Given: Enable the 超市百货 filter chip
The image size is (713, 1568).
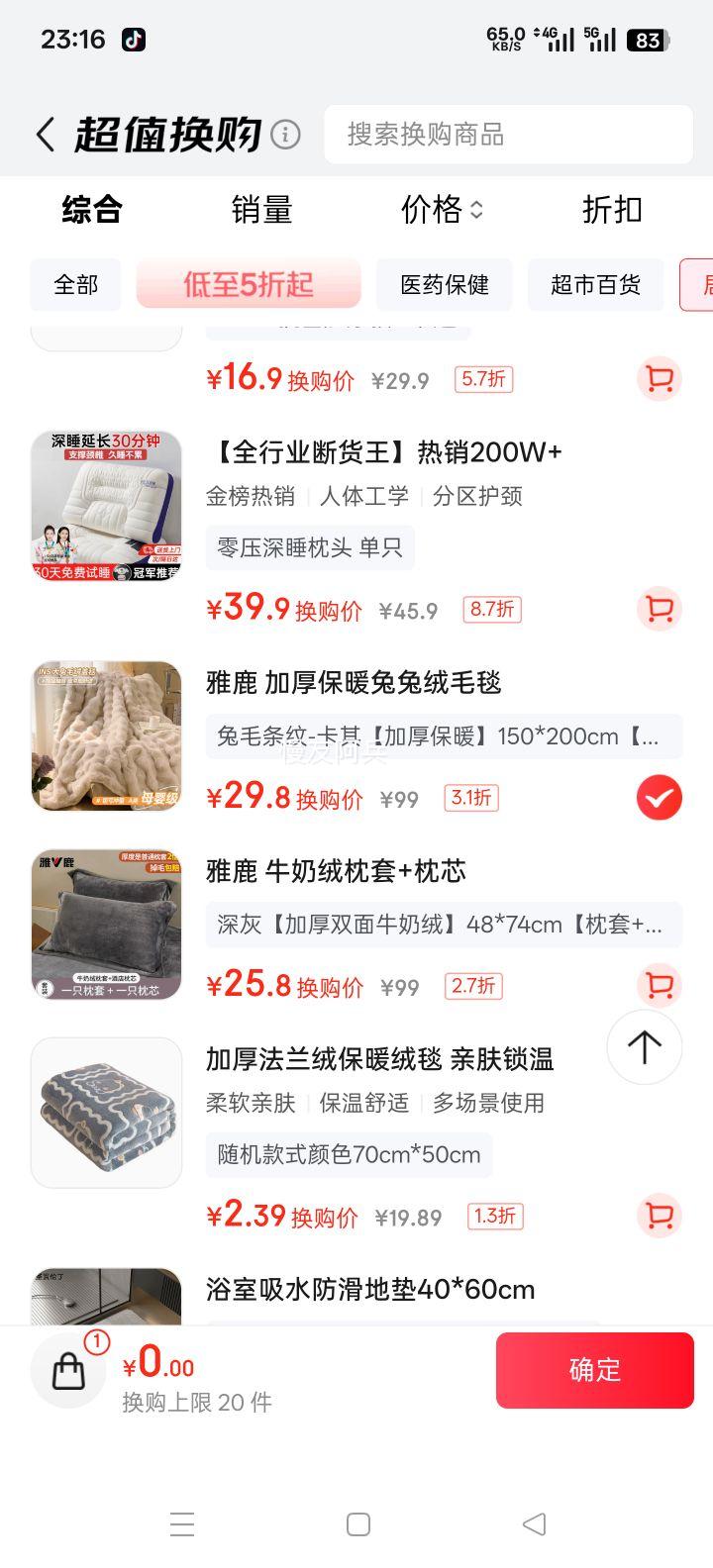Looking at the screenshot, I should point(595,285).
